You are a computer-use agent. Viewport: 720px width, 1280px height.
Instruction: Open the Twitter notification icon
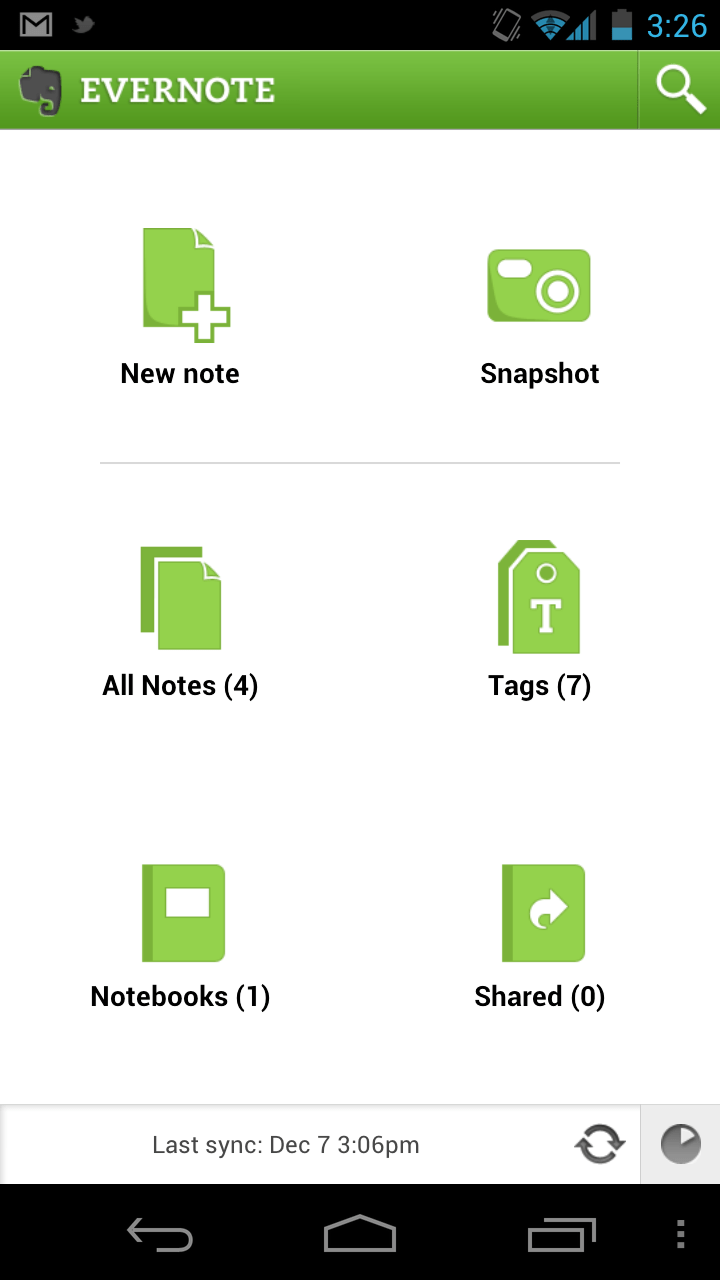click(x=84, y=24)
